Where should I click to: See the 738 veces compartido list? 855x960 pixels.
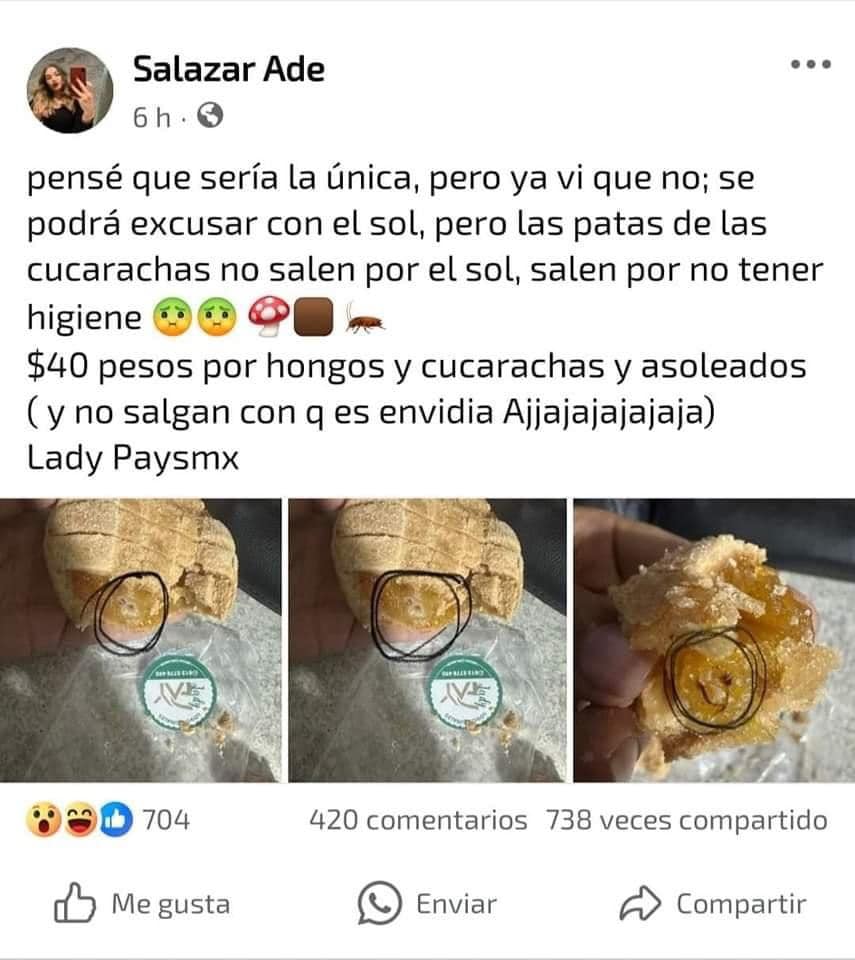687,821
